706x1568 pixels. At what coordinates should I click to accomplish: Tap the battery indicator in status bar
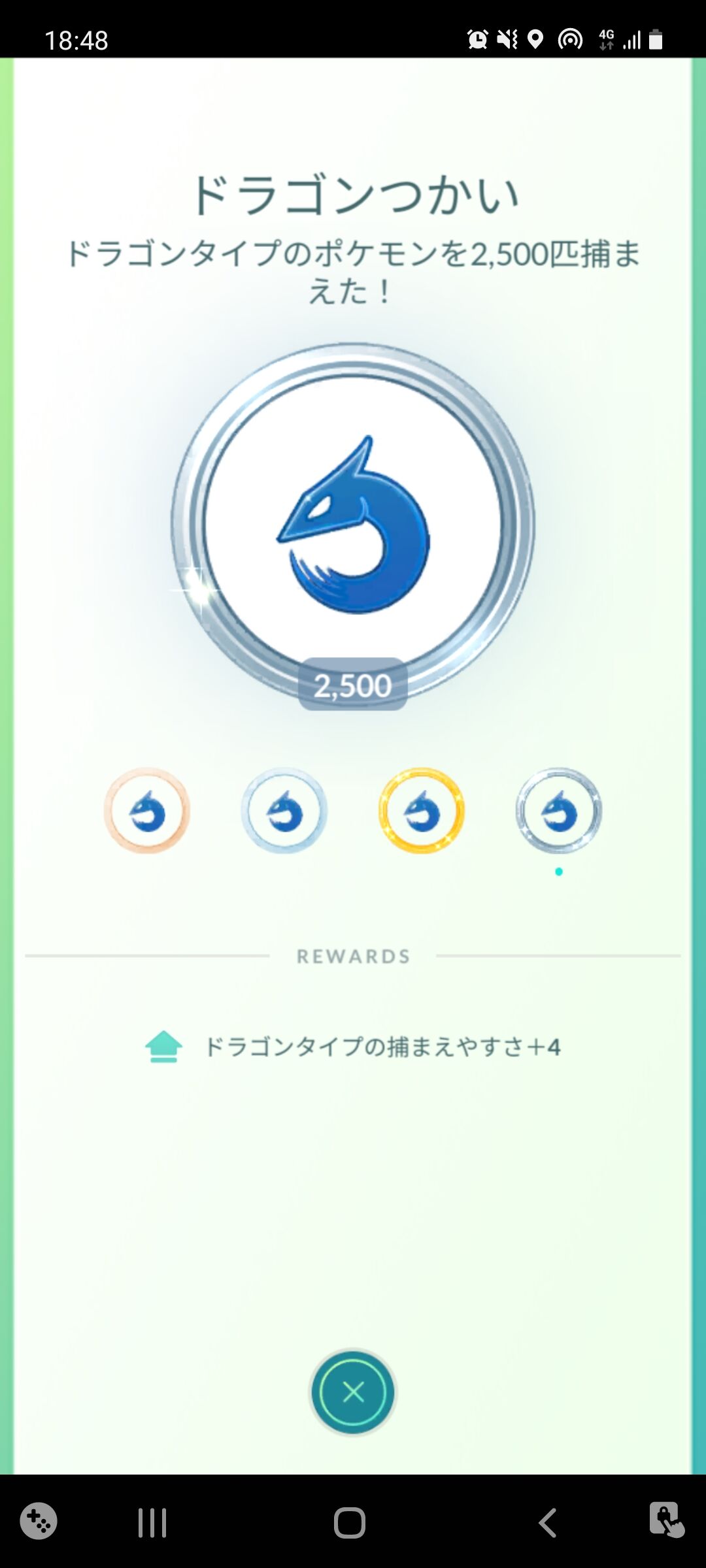(x=654, y=41)
